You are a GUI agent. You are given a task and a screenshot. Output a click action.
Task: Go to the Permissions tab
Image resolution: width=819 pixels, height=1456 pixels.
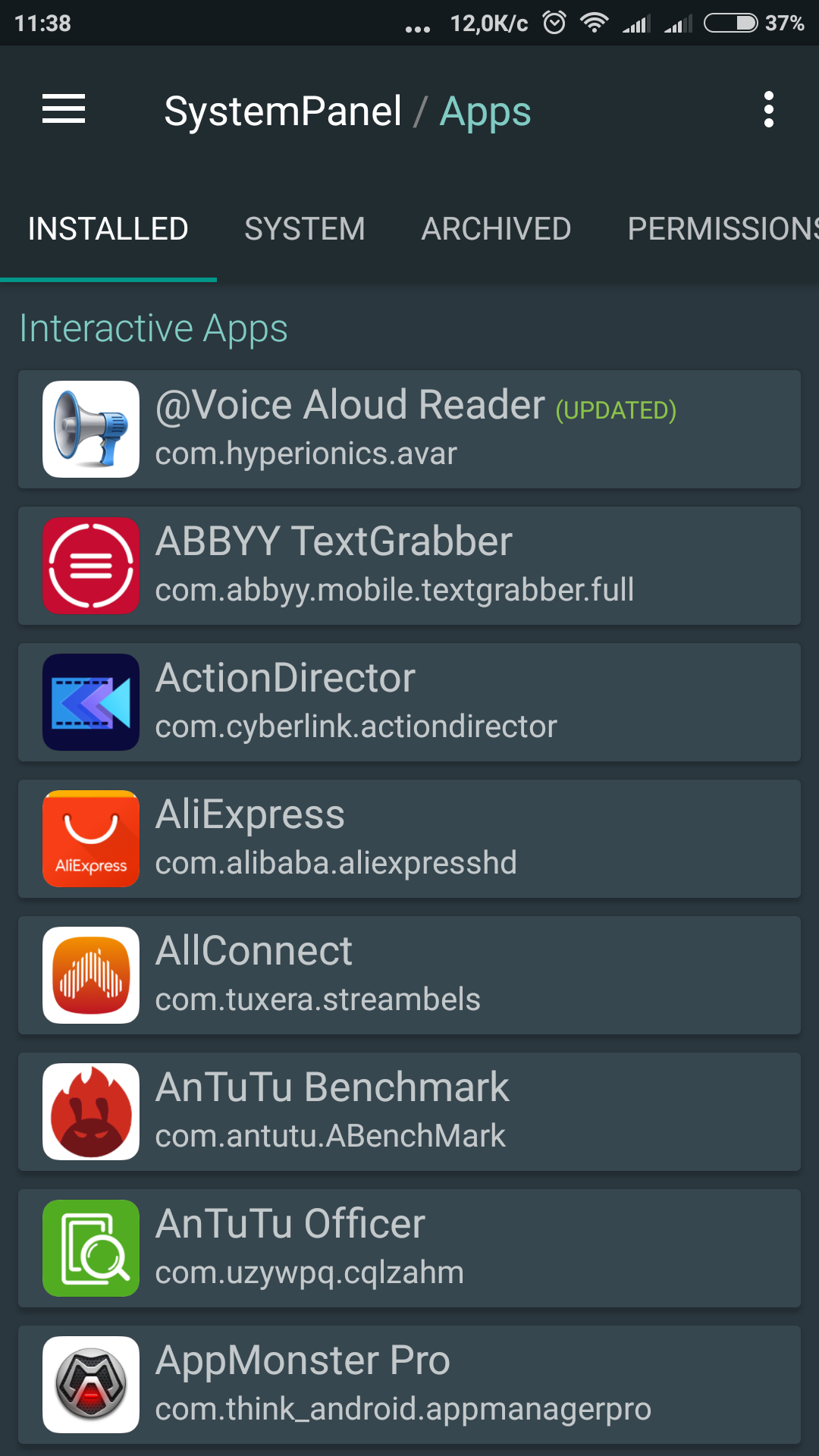click(723, 229)
